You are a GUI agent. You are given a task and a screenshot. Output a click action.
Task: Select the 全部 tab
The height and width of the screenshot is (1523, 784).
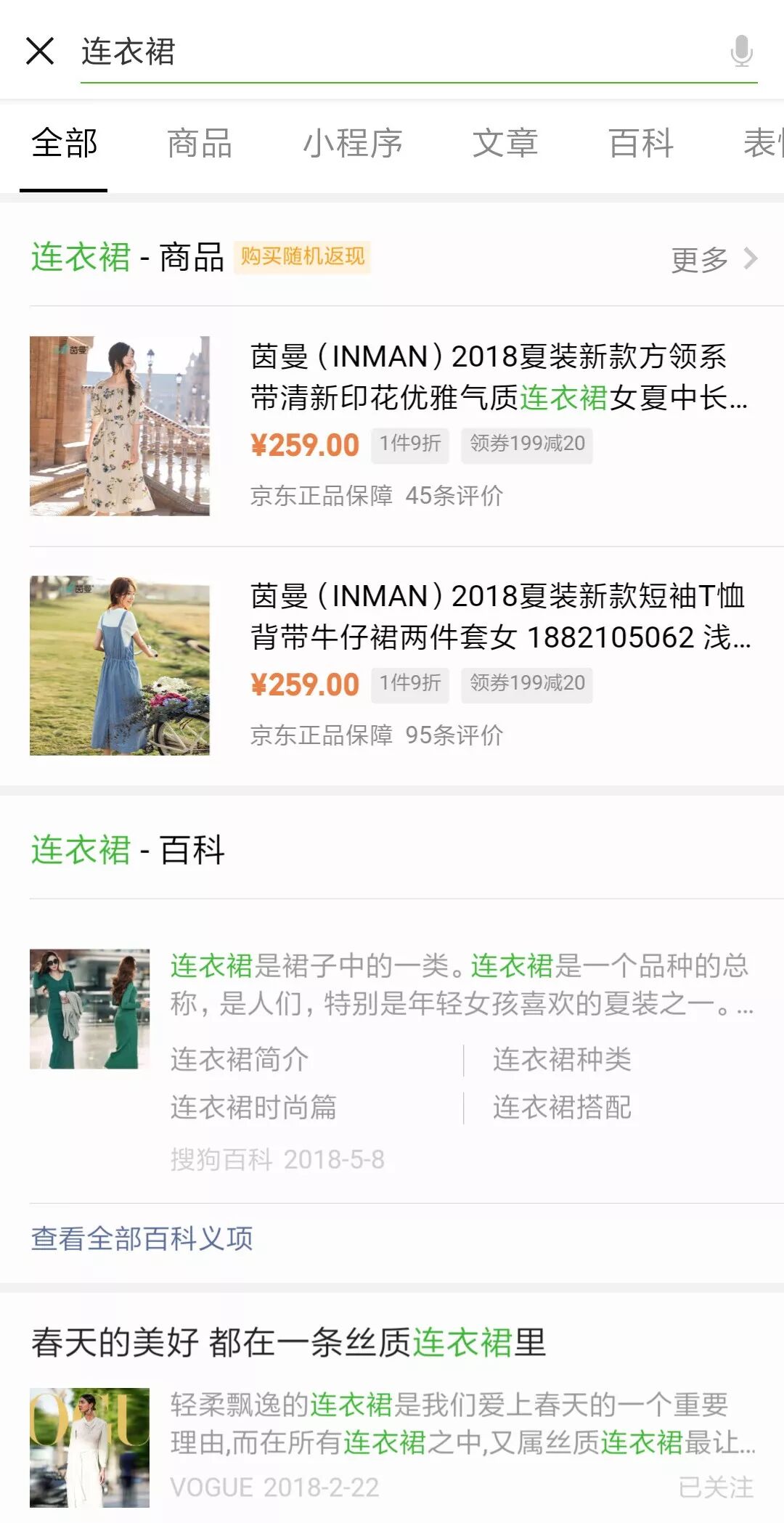tap(64, 143)
